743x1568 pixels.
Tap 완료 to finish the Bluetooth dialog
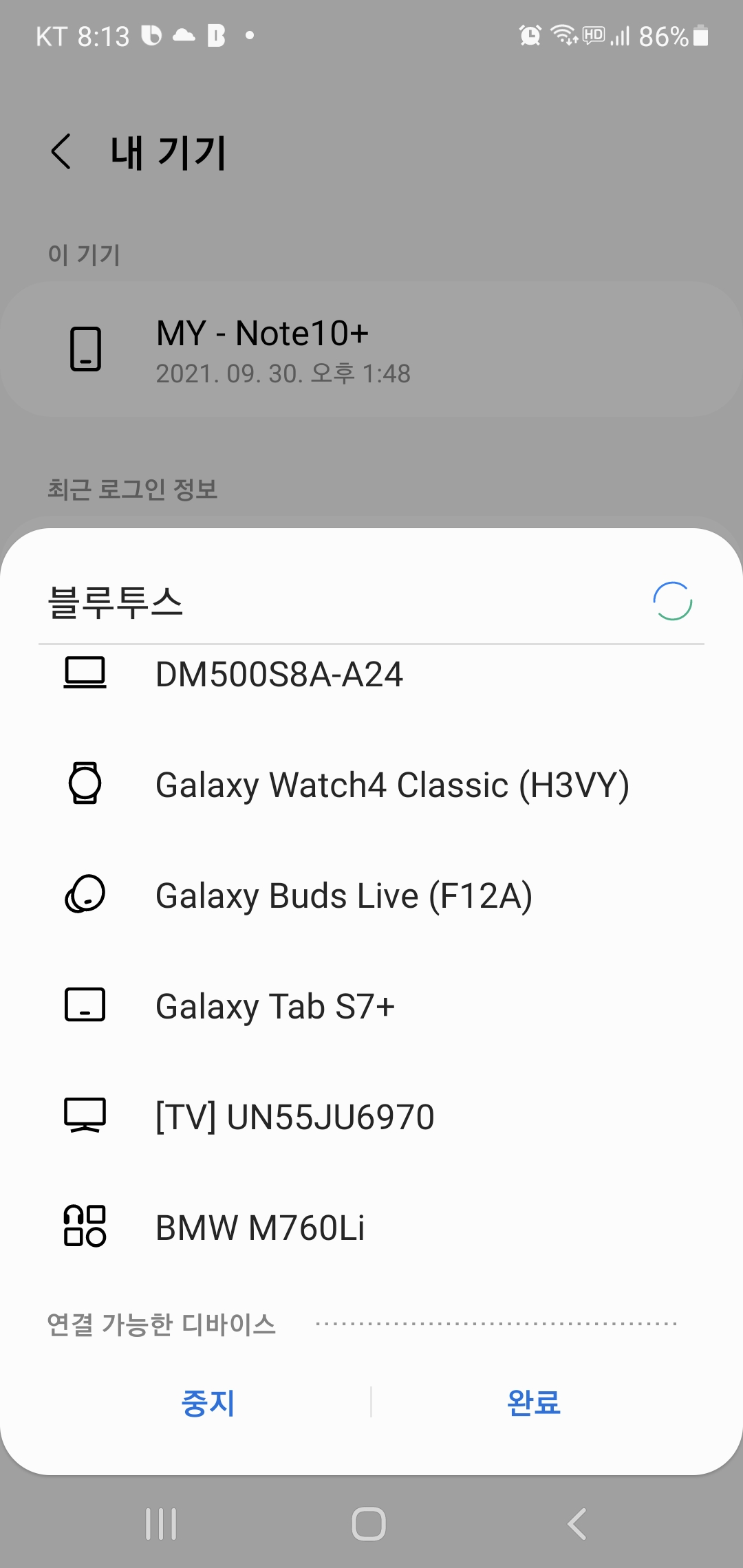[534, 1403]
